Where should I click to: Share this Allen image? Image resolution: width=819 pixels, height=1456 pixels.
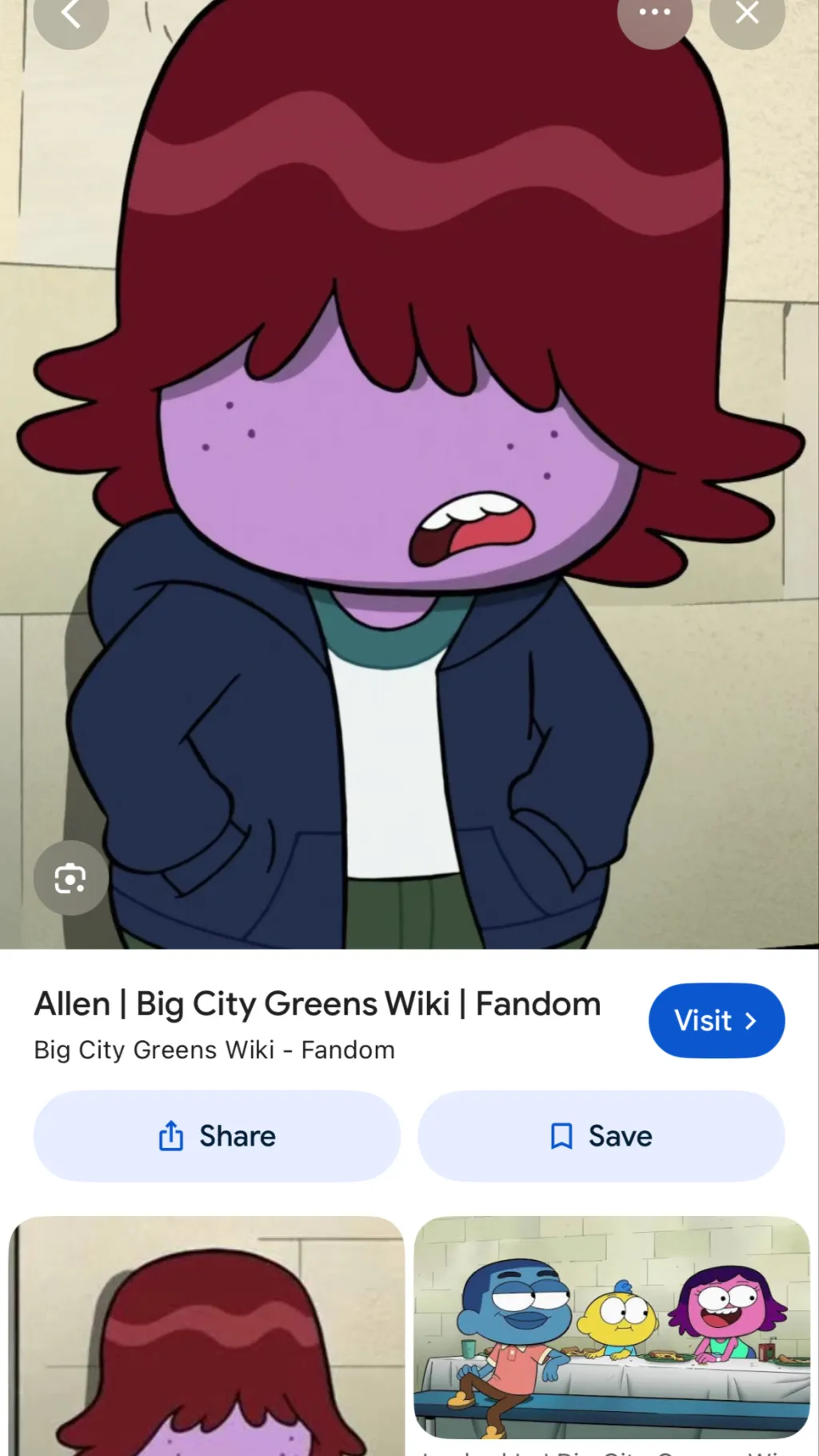click(x=215, y=1136)
